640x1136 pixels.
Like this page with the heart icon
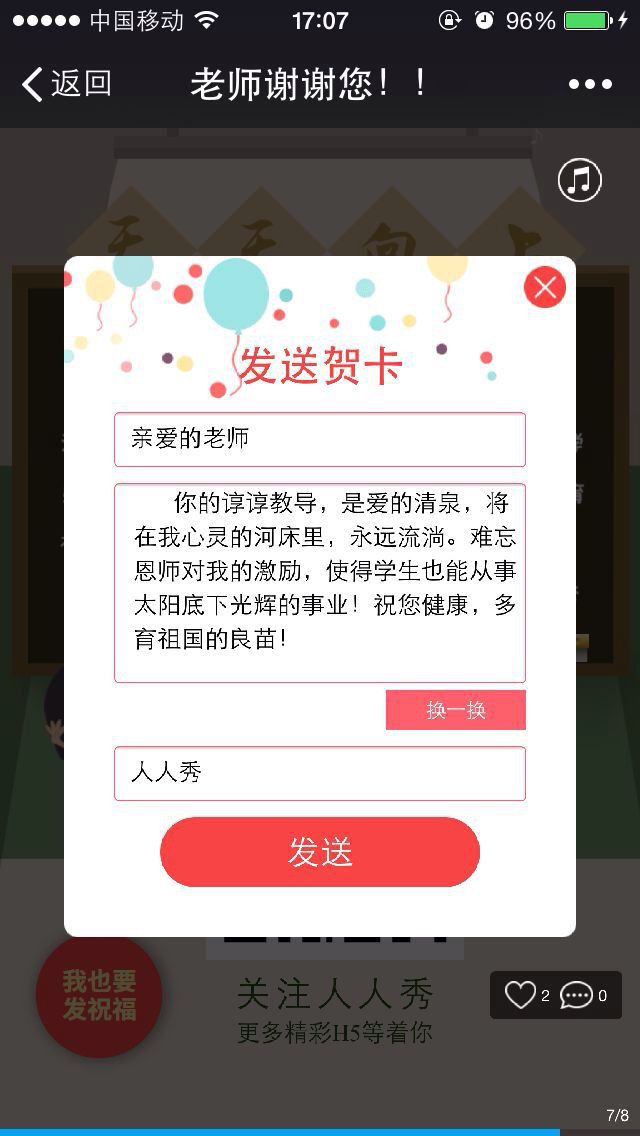coord(521,995)
